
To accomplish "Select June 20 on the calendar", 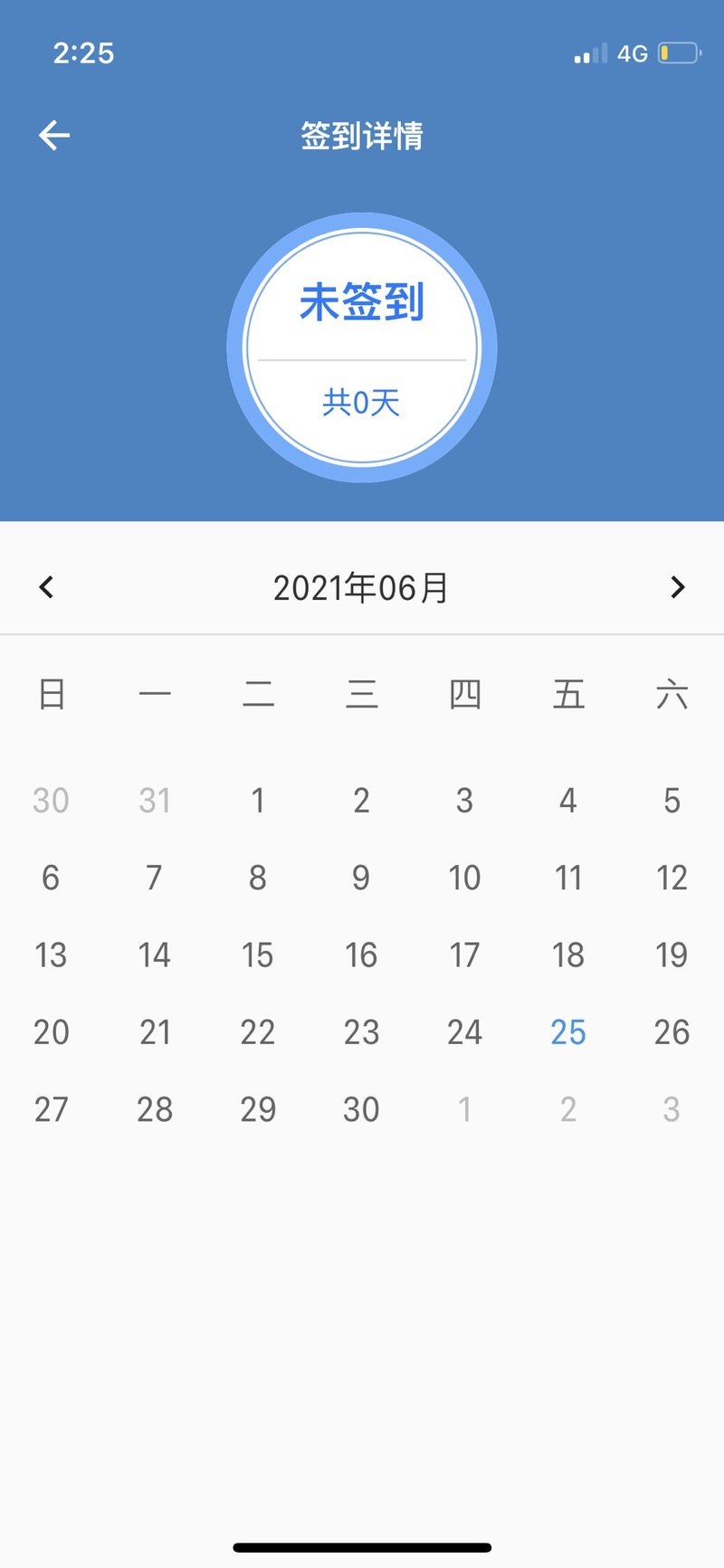I will tap(52, 1032).
